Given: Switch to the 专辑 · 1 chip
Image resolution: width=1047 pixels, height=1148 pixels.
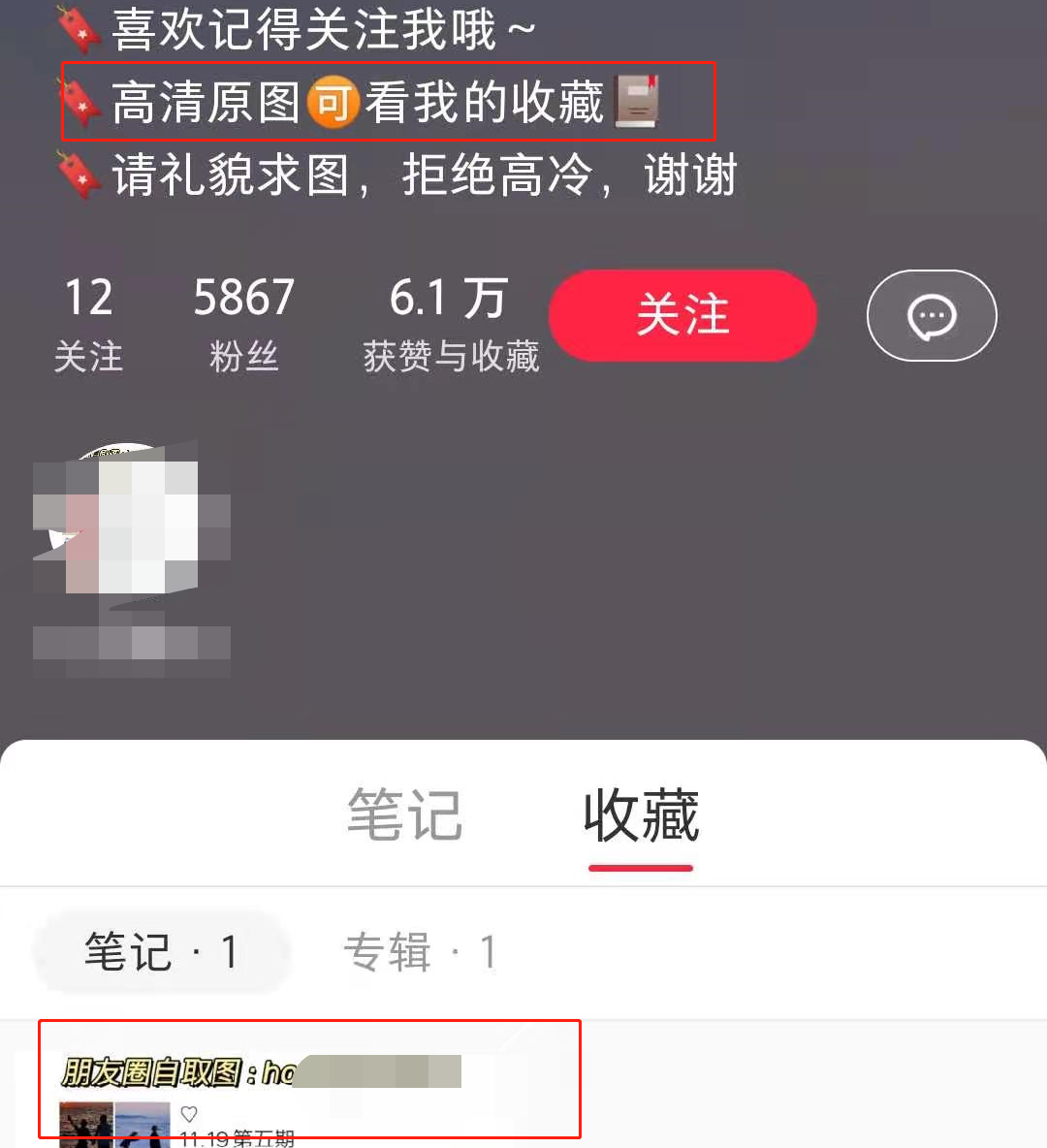Looking at the screenshot, I should pos(420,952).
